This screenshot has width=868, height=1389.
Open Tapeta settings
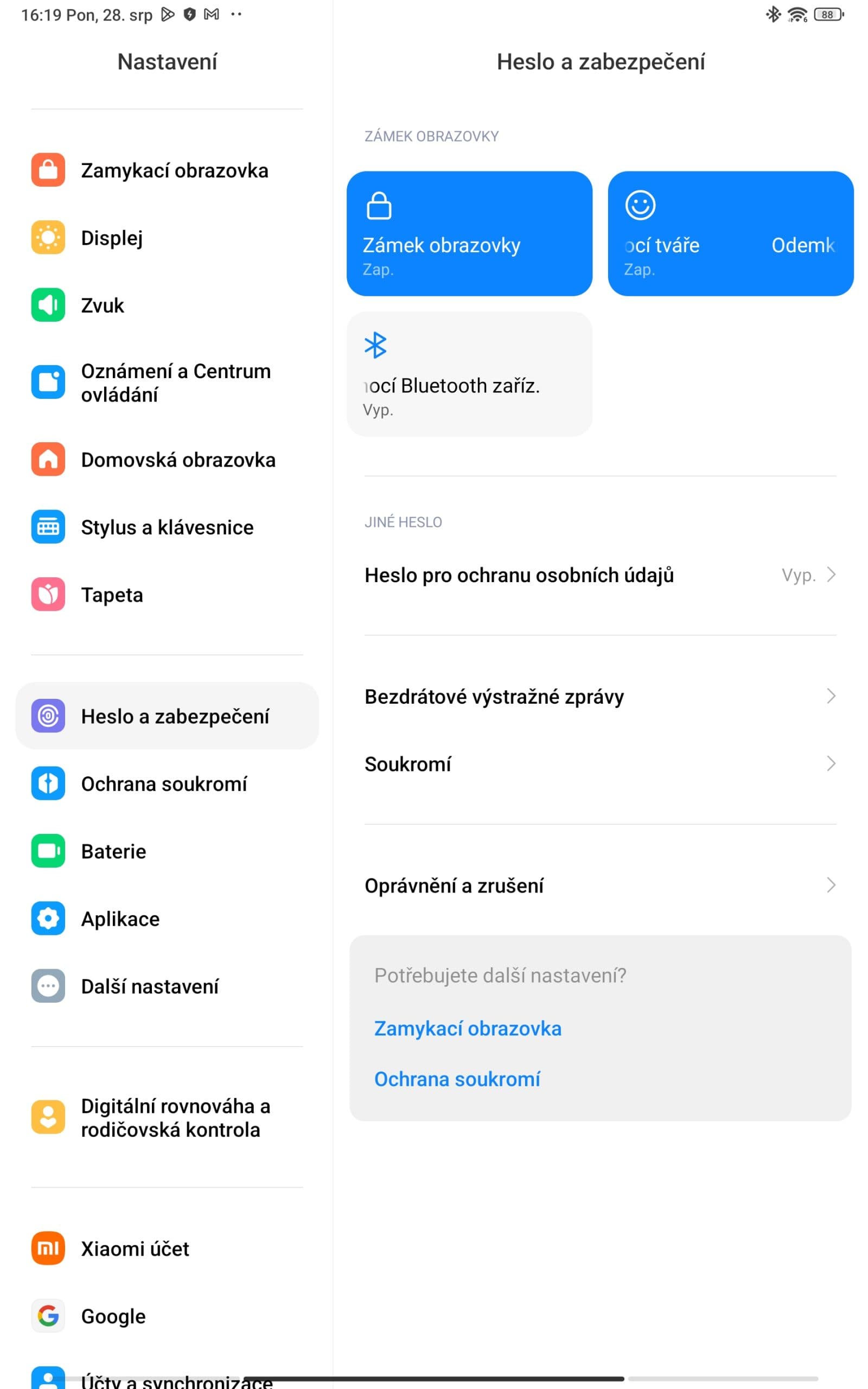coord(167,595)
